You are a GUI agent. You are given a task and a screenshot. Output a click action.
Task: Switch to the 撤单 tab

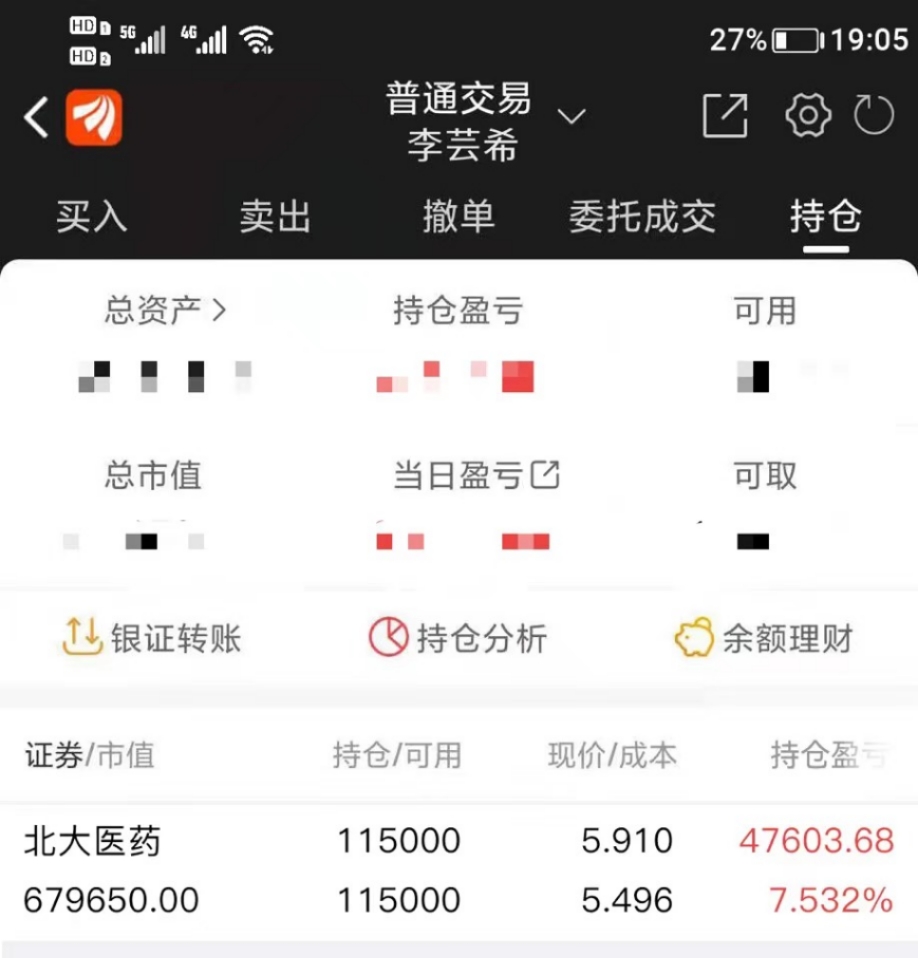[458, 216]
